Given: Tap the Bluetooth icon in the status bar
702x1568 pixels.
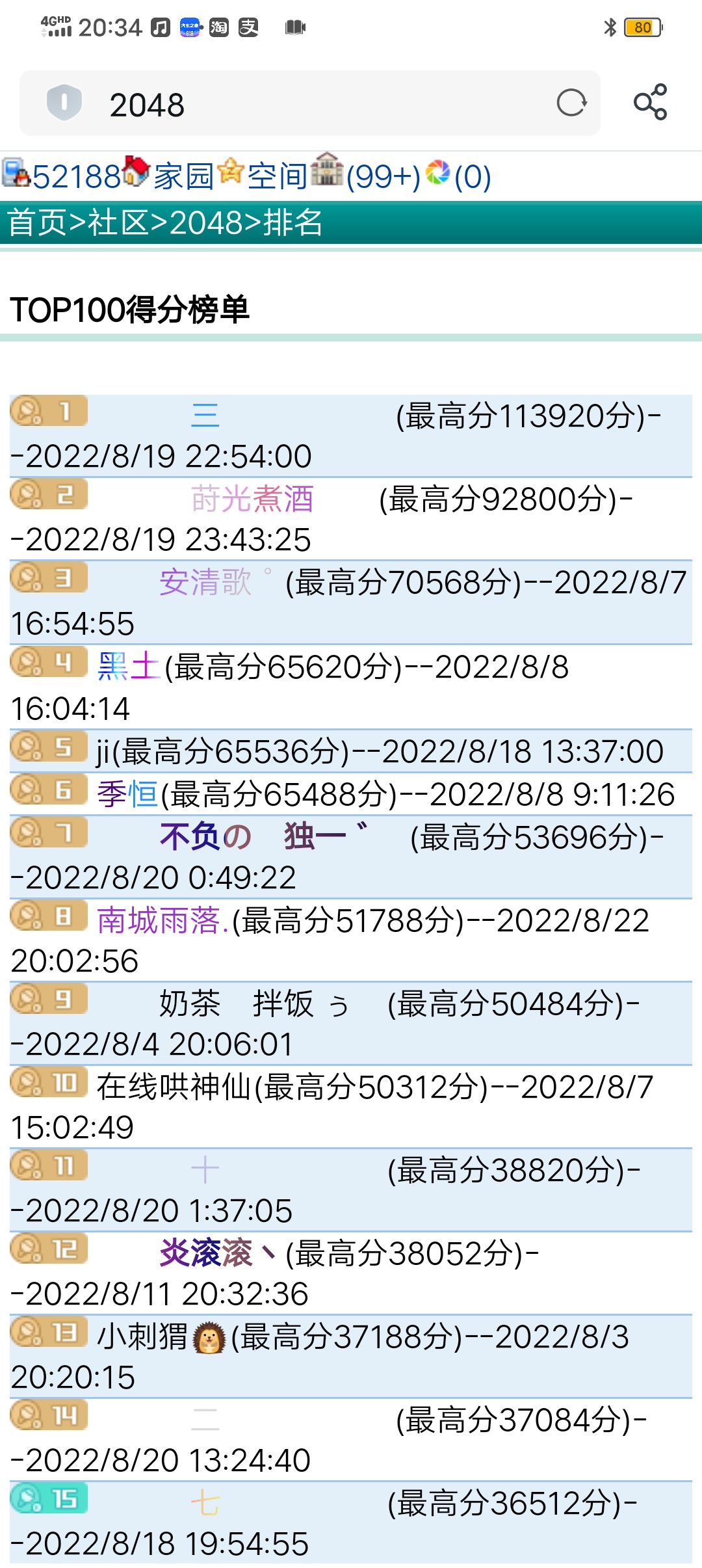Looking at the screenshot, I should pos(610,27).
